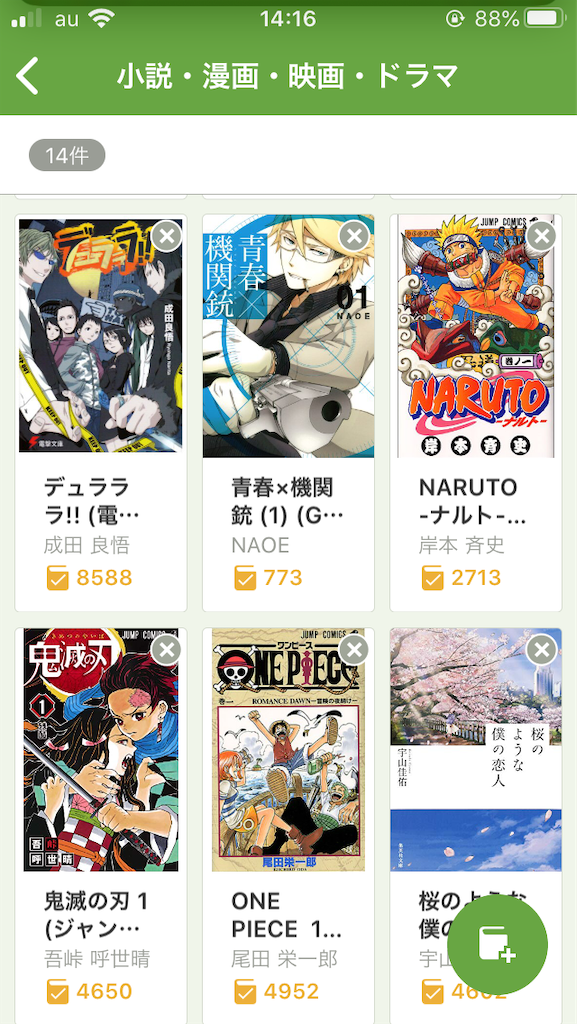Remove 鬼滅の刃 1 from the list
This screenshot has height=1024, width=577.
pos(166,650)
